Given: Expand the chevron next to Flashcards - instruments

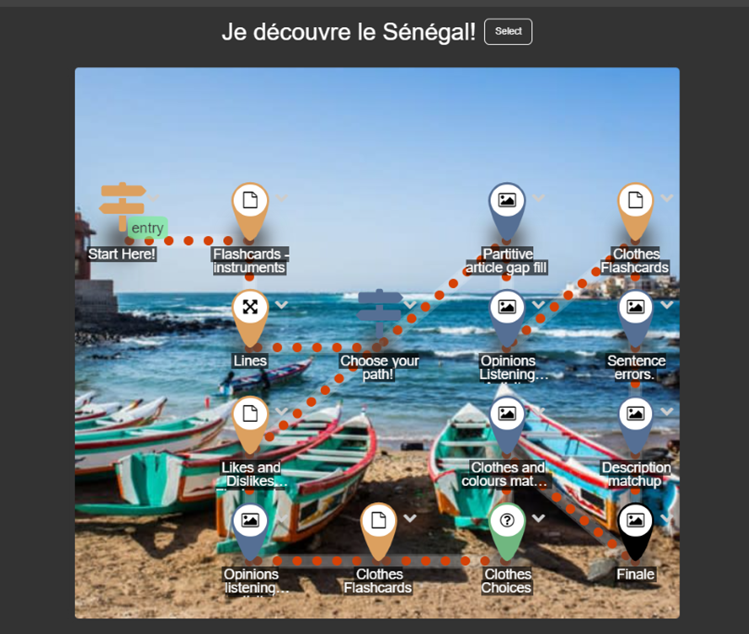Looking at the screenshot, I should (282, 198).
